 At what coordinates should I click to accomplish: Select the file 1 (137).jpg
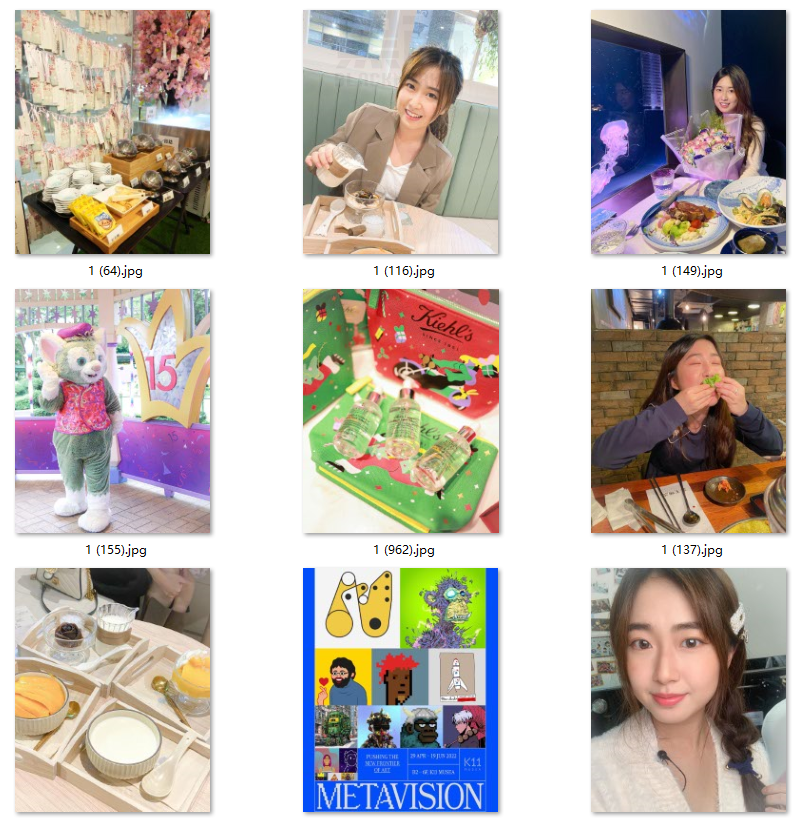click(688, 411)
